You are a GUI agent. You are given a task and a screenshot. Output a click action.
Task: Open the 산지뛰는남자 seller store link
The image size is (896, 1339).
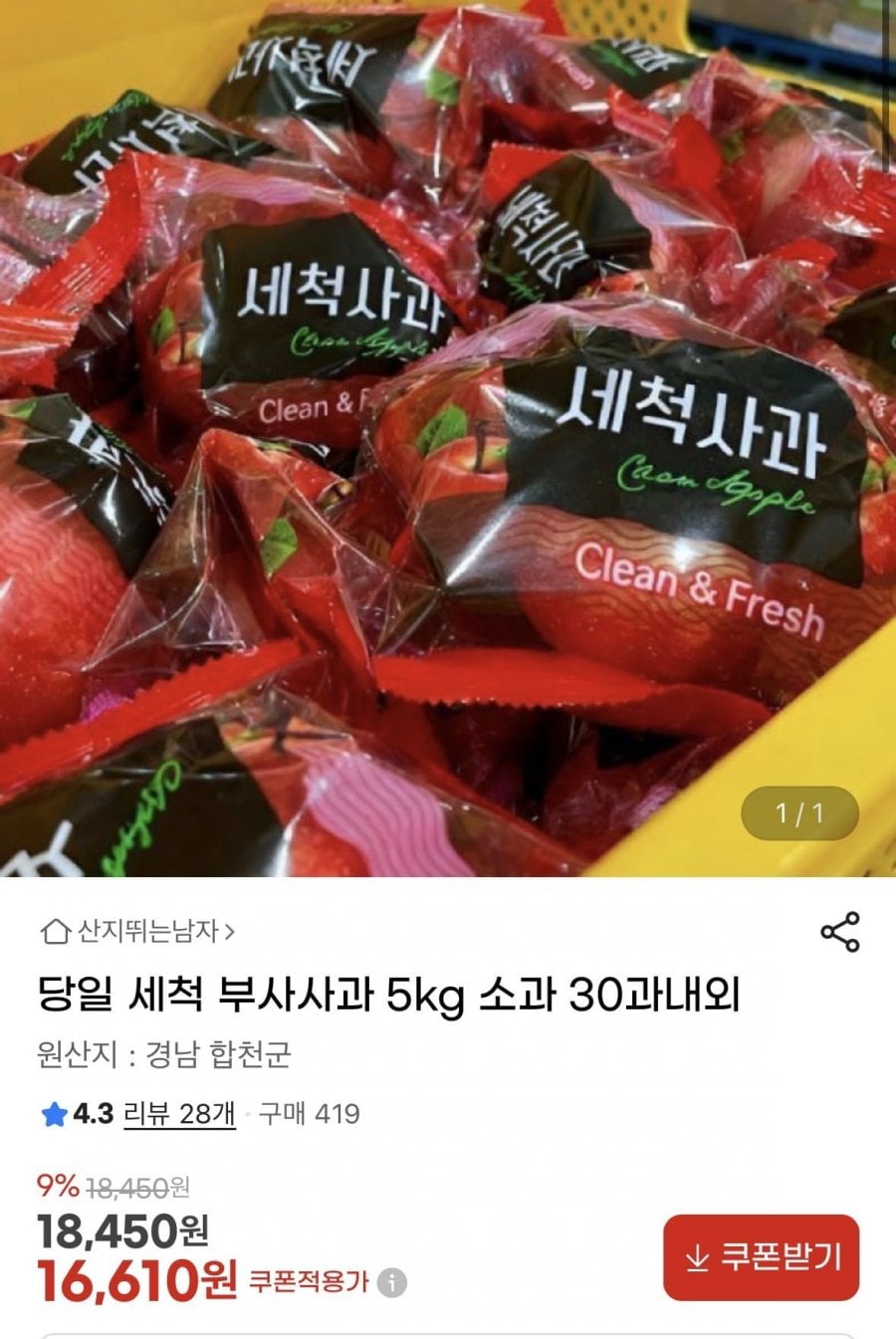point(137,932)
